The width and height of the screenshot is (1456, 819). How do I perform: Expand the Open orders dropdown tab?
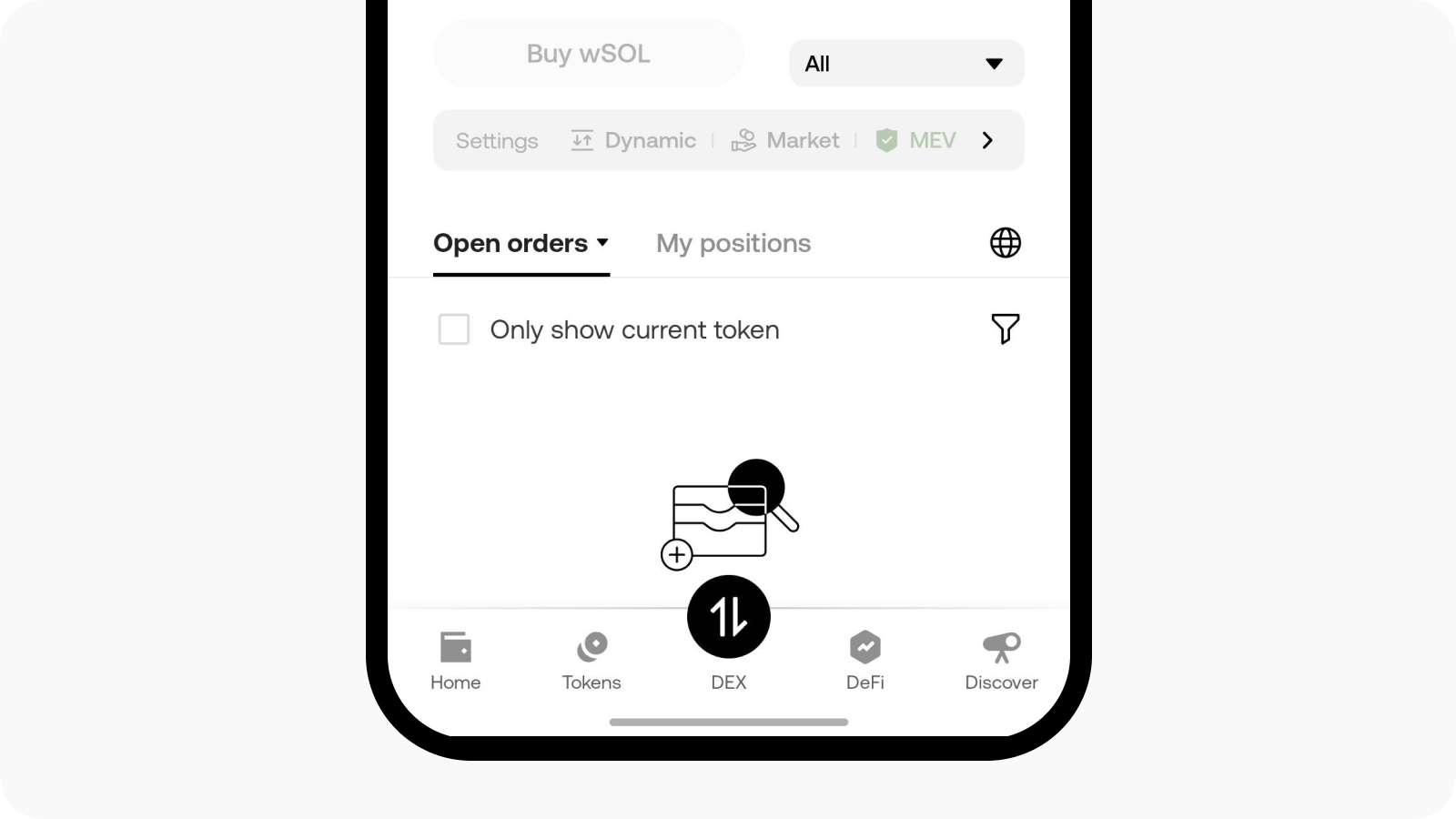(x=521, y=243)
